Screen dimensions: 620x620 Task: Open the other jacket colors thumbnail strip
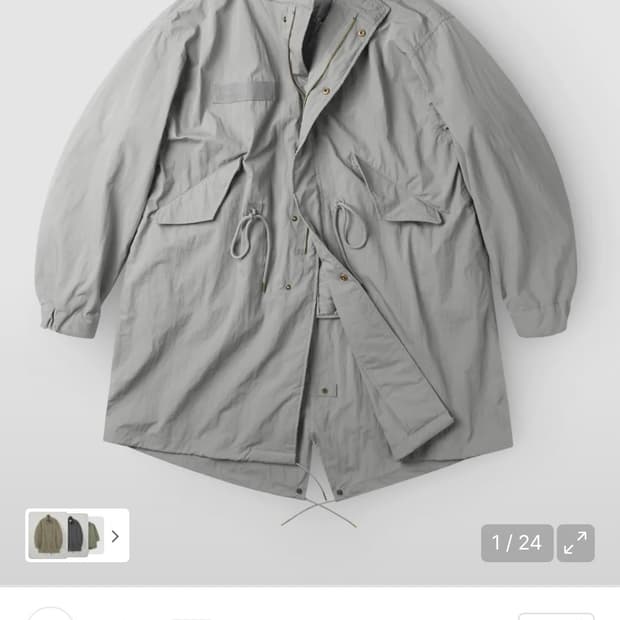click(x=77, y=536)
